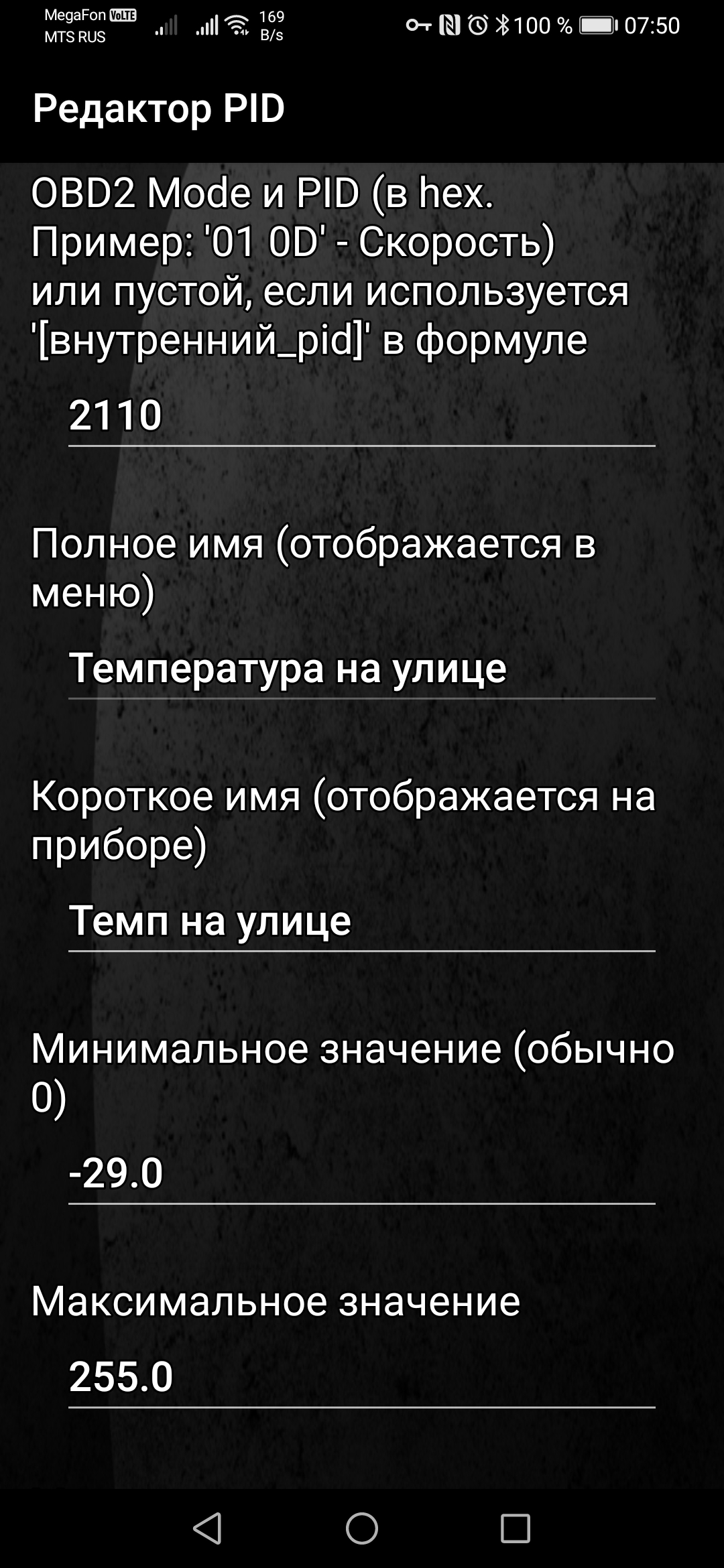
Task: Focus the maximum value field 255.0
Action: coord(361,1377)
